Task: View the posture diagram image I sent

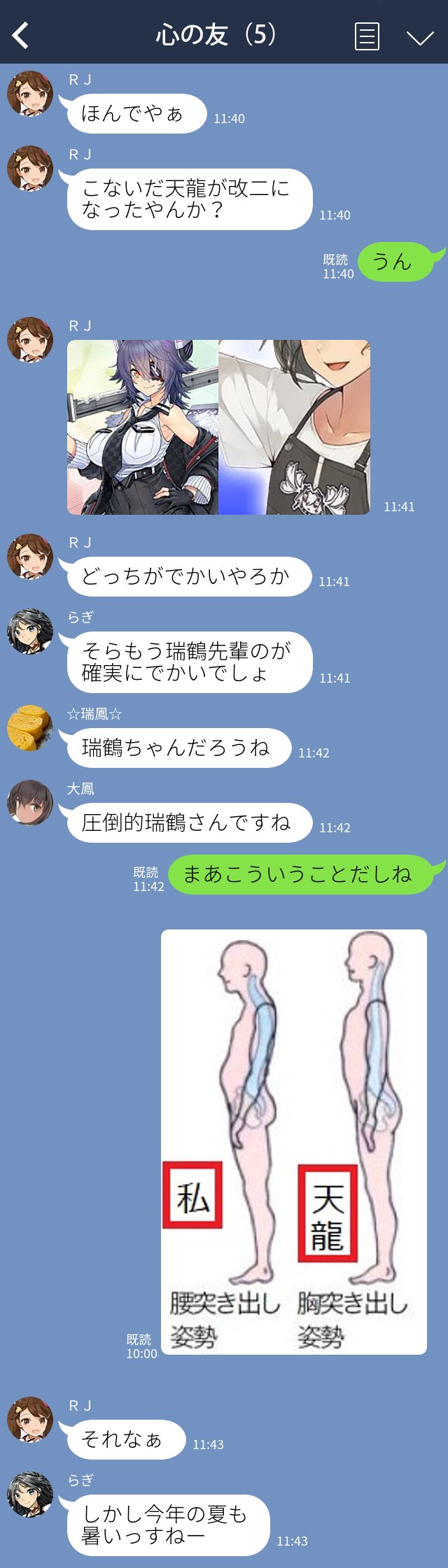Action: [x=294, y=1141]
